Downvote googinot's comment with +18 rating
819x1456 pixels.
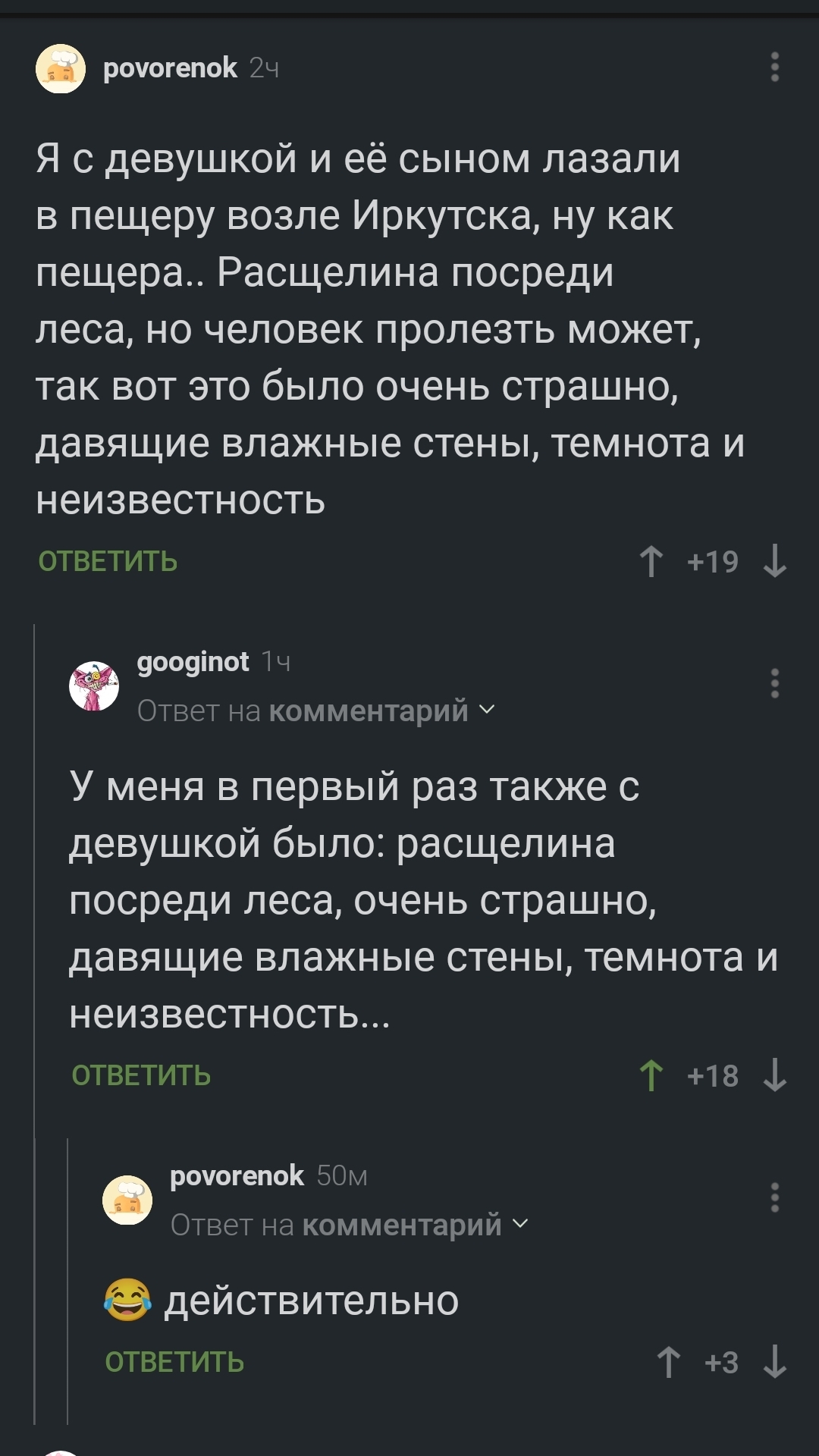pyautogui.click(x=774, y=1076)
